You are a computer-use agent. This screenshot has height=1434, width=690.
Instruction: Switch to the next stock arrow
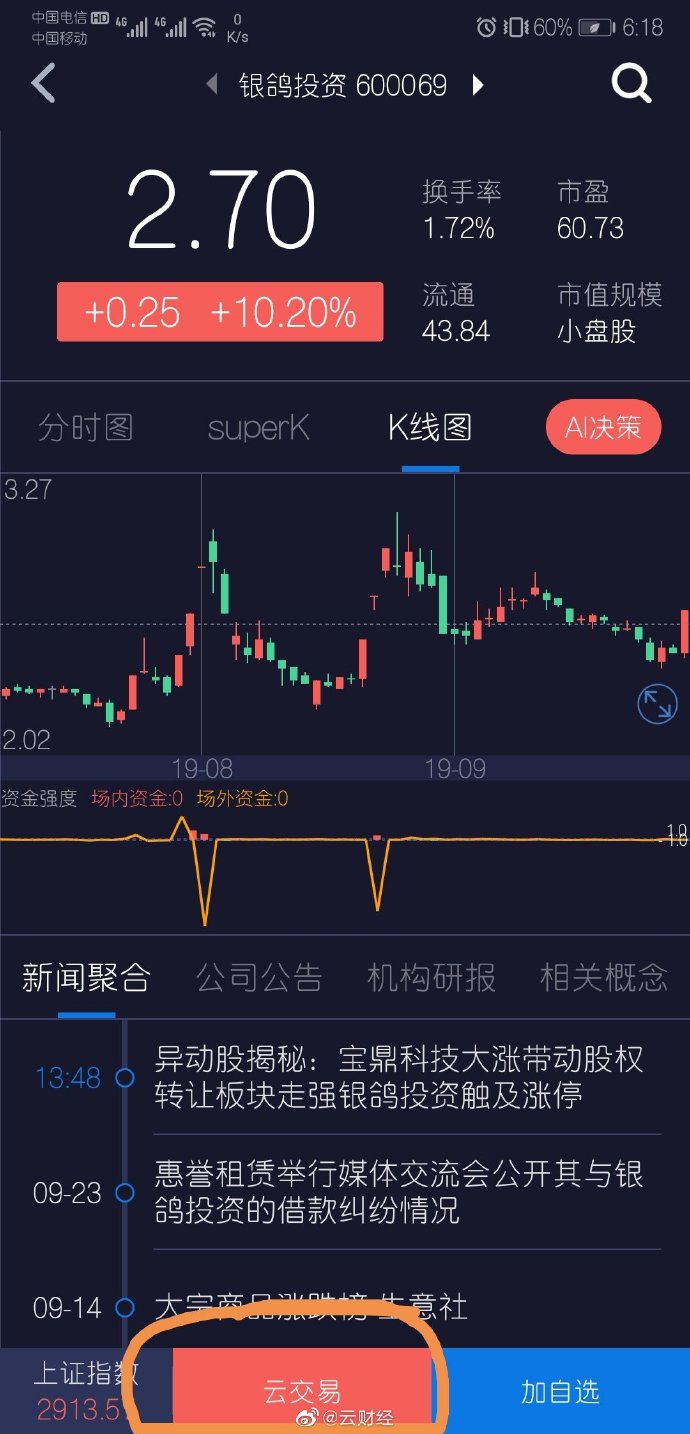pyautogui.click(x=478, y=85)
